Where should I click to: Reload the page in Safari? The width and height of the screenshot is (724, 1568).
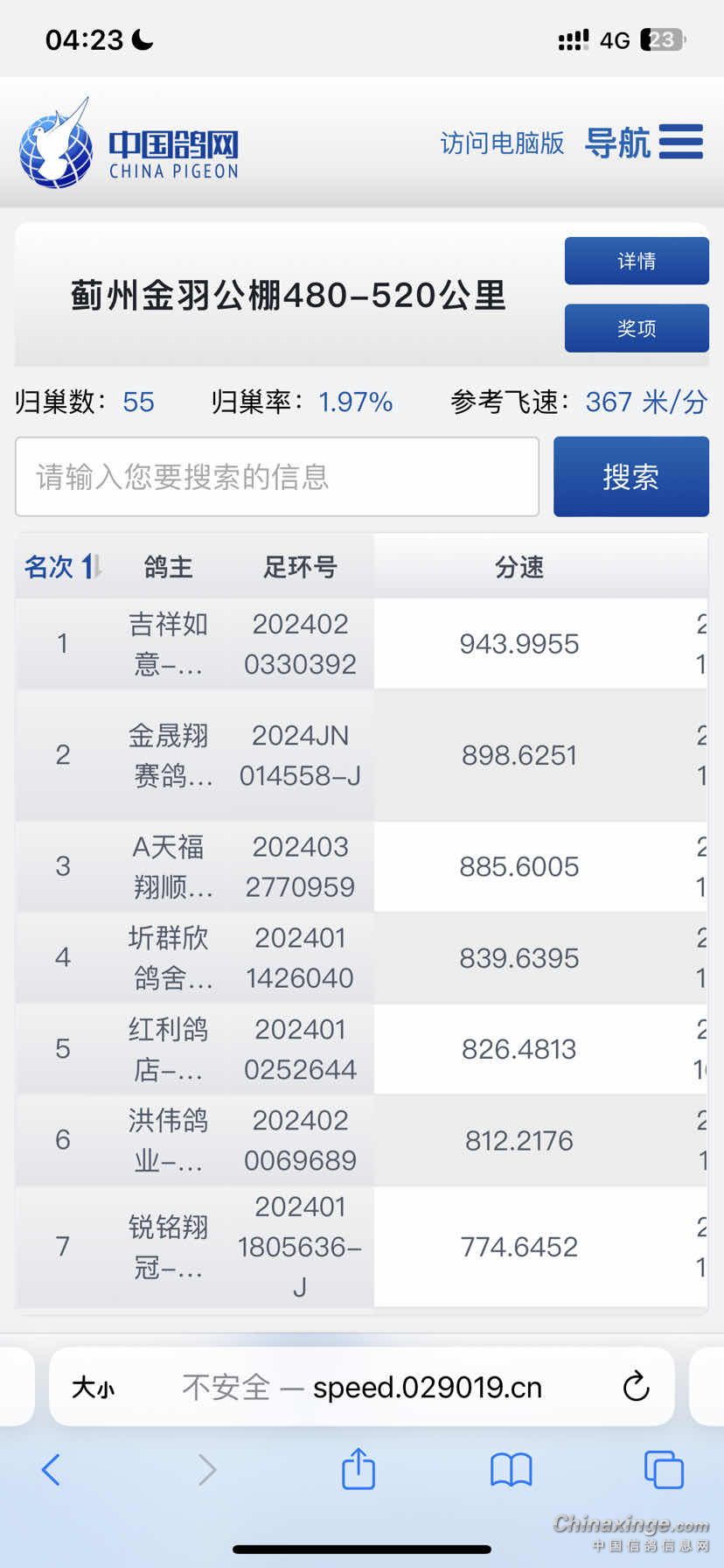pos(636,1387)
